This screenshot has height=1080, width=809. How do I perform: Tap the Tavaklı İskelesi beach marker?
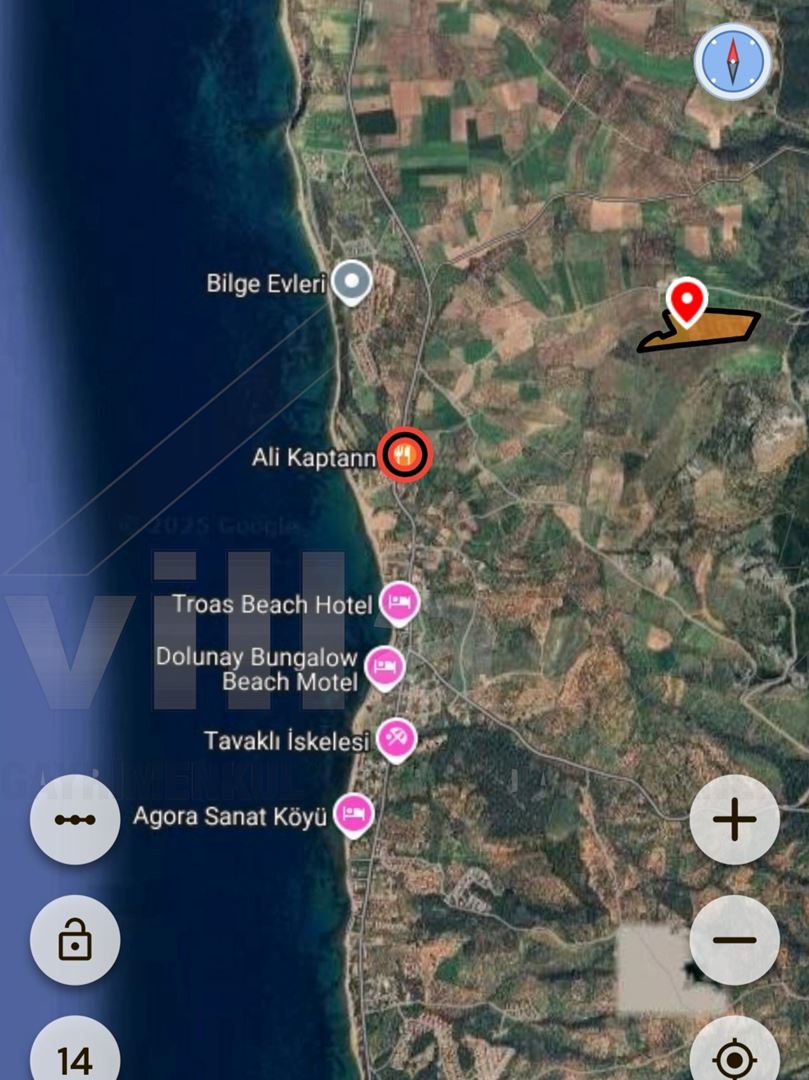[x=396, y=739]
